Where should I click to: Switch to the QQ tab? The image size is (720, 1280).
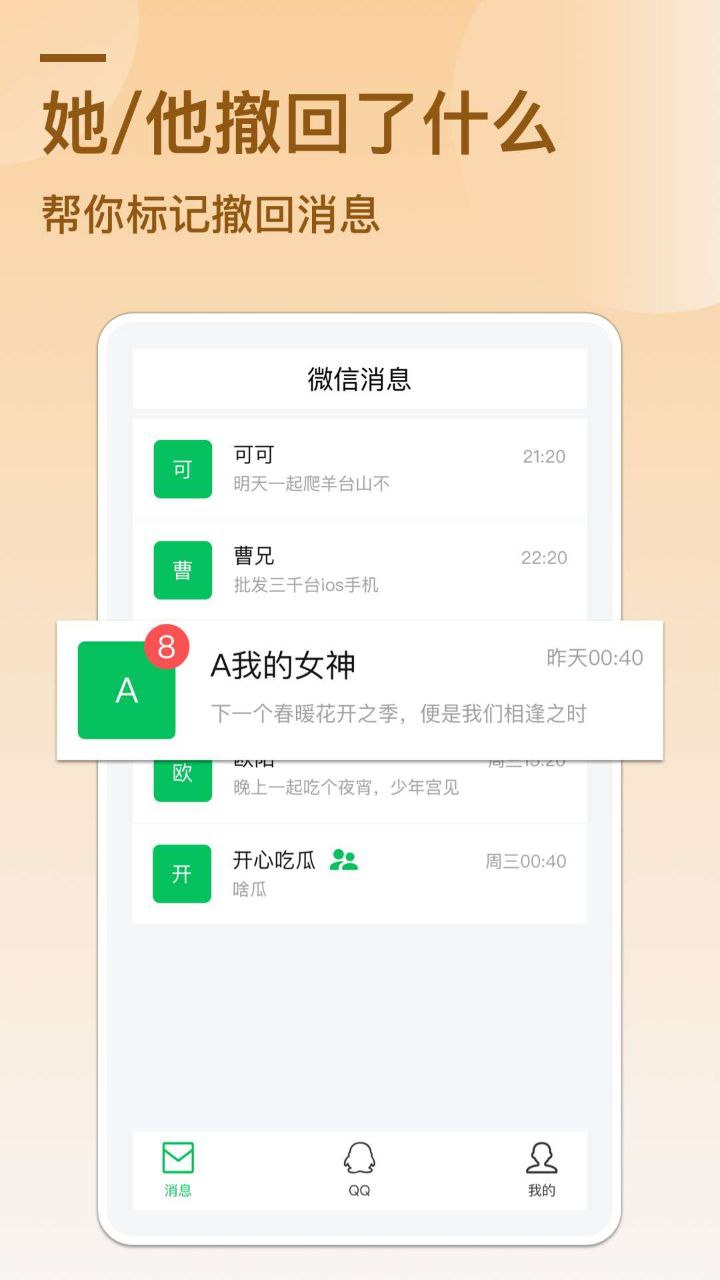point(360,1170)
